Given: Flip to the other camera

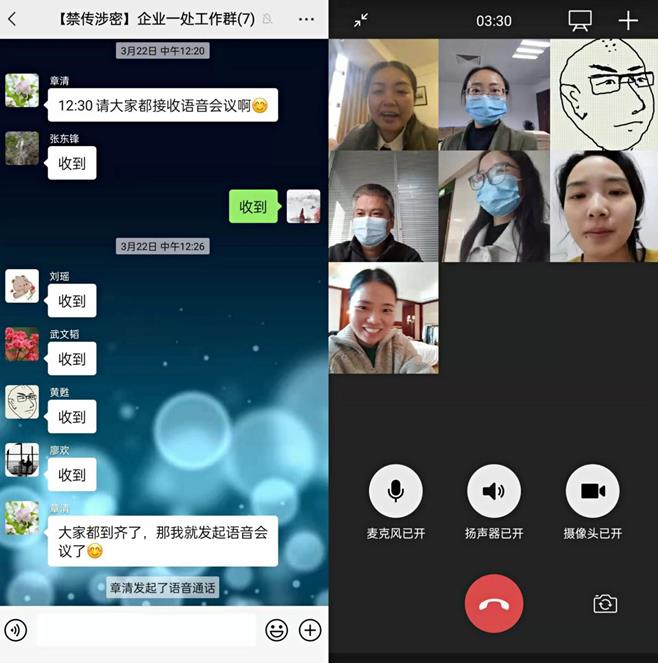Looking at the screenshot, I should [604, 603].
